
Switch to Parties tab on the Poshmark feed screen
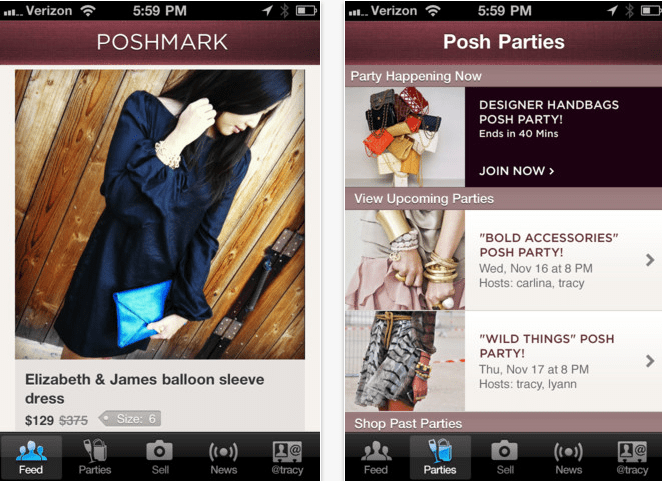click(95, 457)
